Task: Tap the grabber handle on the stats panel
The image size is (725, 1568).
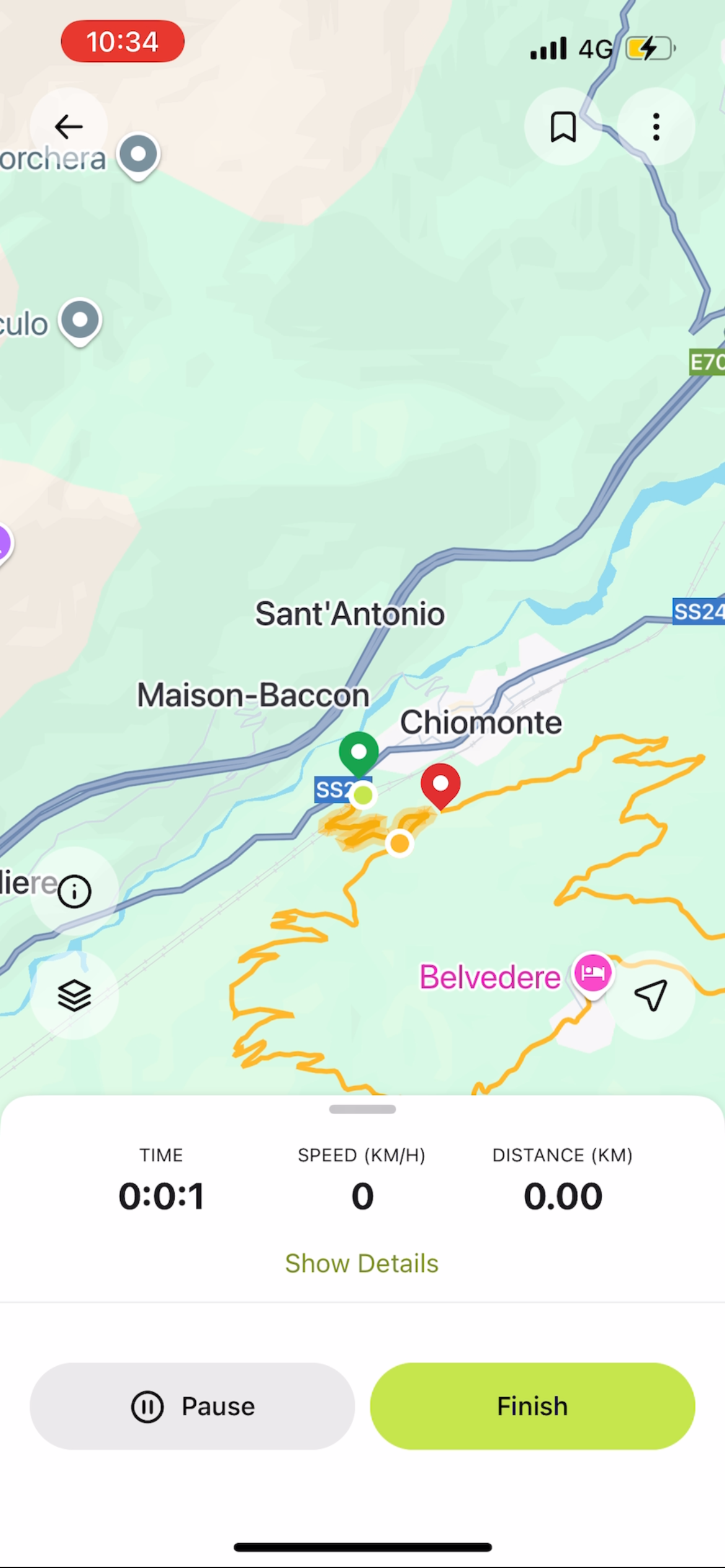Action: pos(362,1109)
